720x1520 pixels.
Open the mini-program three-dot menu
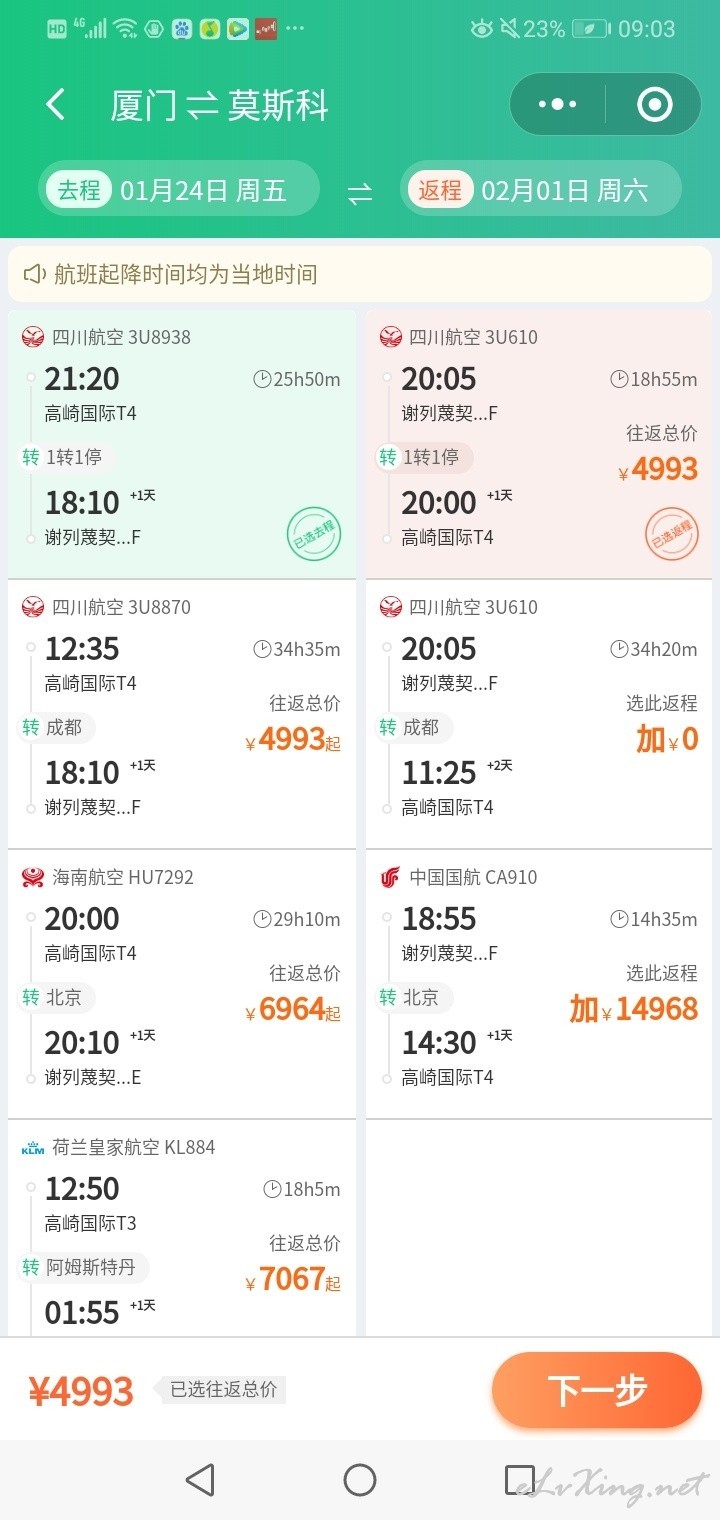click(557, 104)
